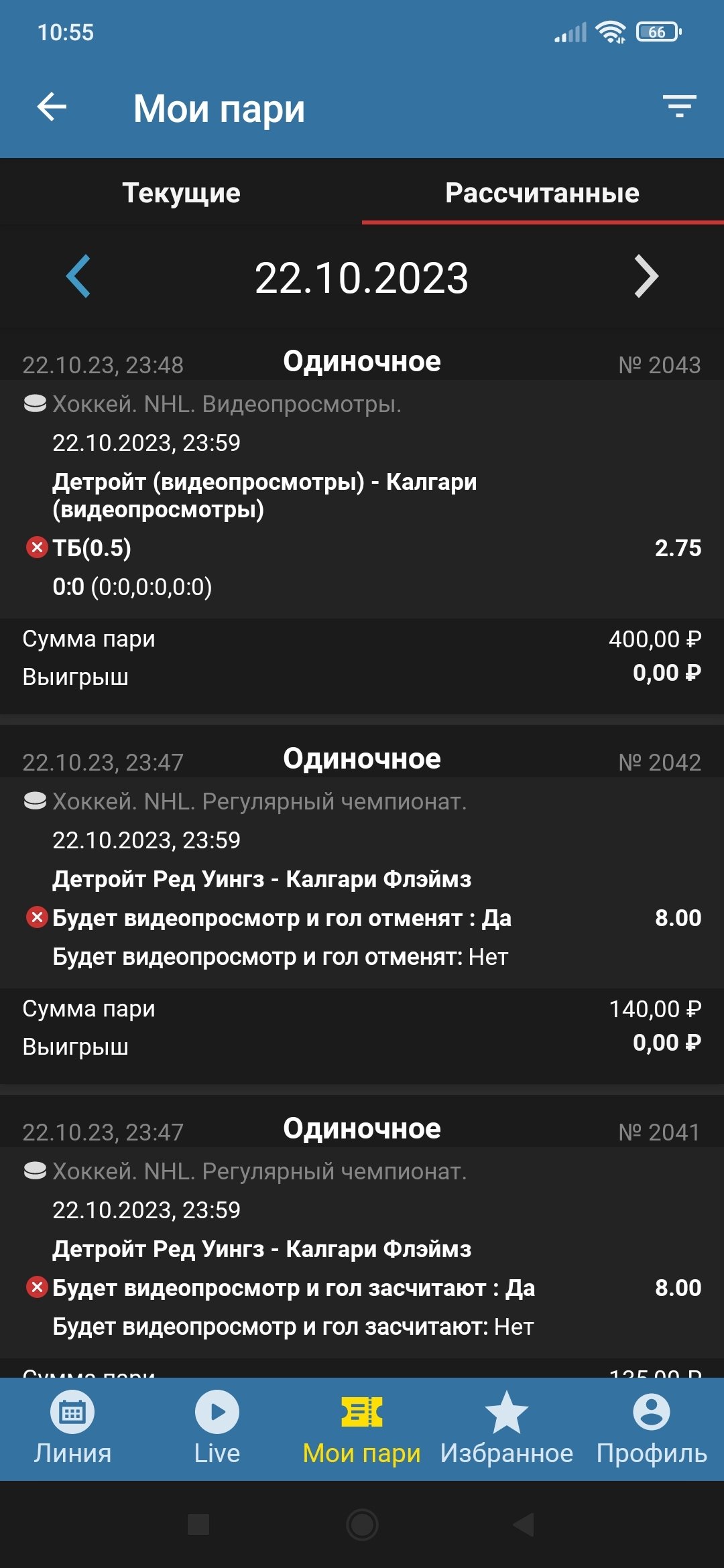Tap Мои пари in bottom navigation
Image resolution: width=724 pixels, height=1568 pixels.
[x=362, y=1427]
